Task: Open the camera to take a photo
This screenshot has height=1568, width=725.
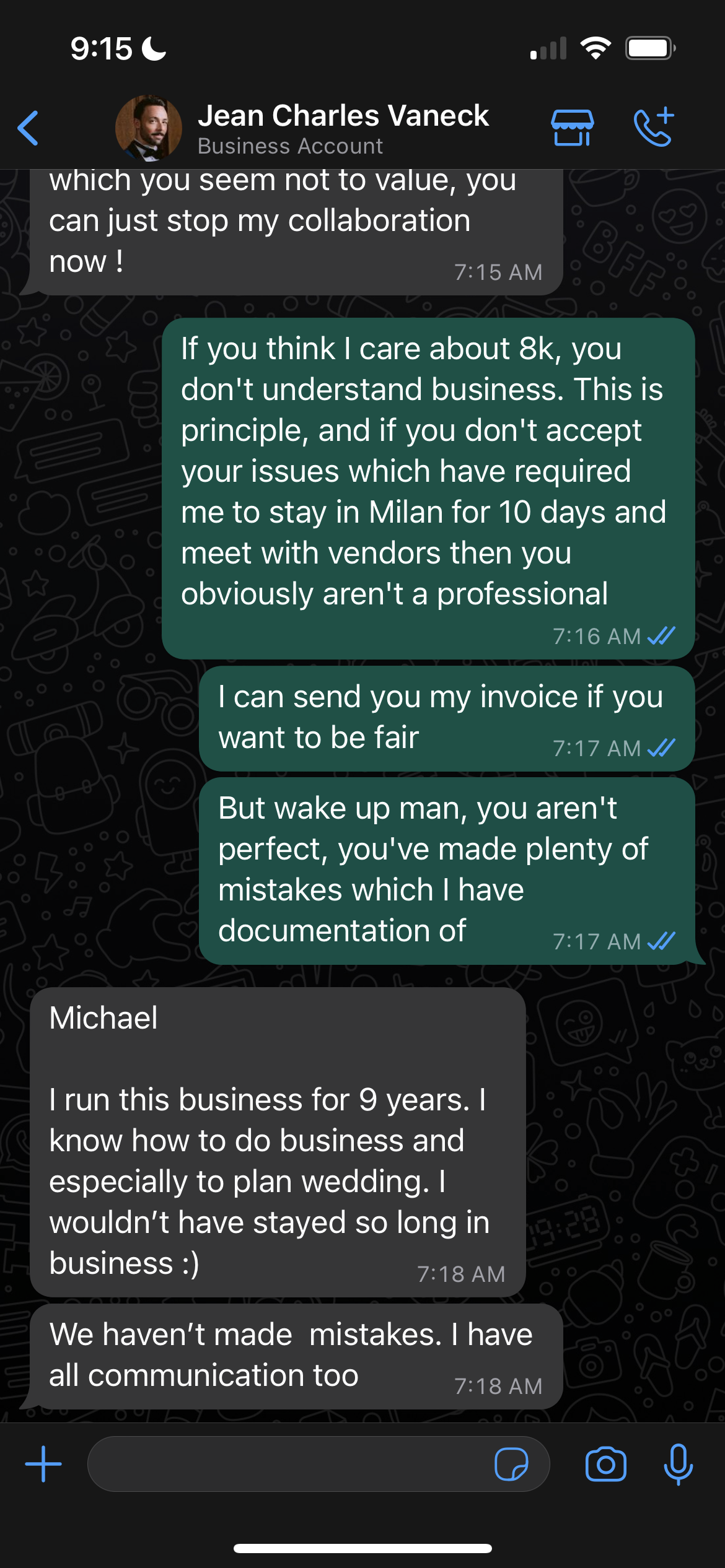Action: coord(605,1464)
